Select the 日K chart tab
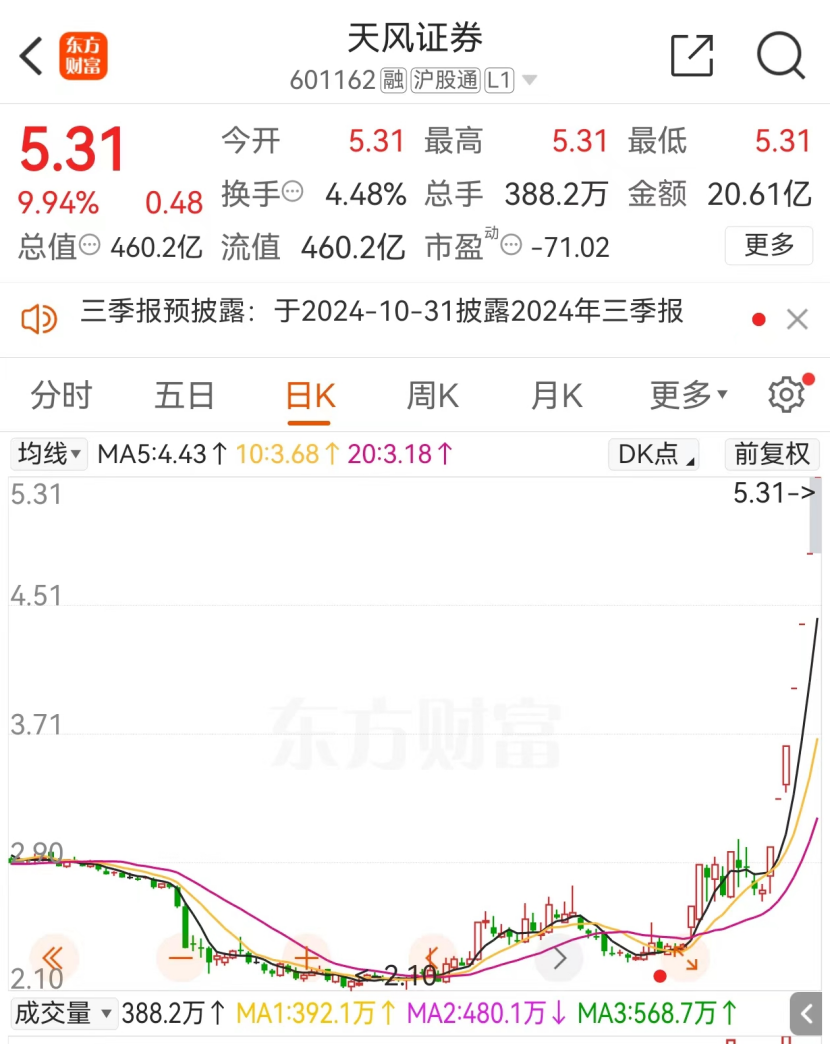Image resolution: width=830 pixels, height=1044 pixels. pyautogui.click(x=310, y=396)
